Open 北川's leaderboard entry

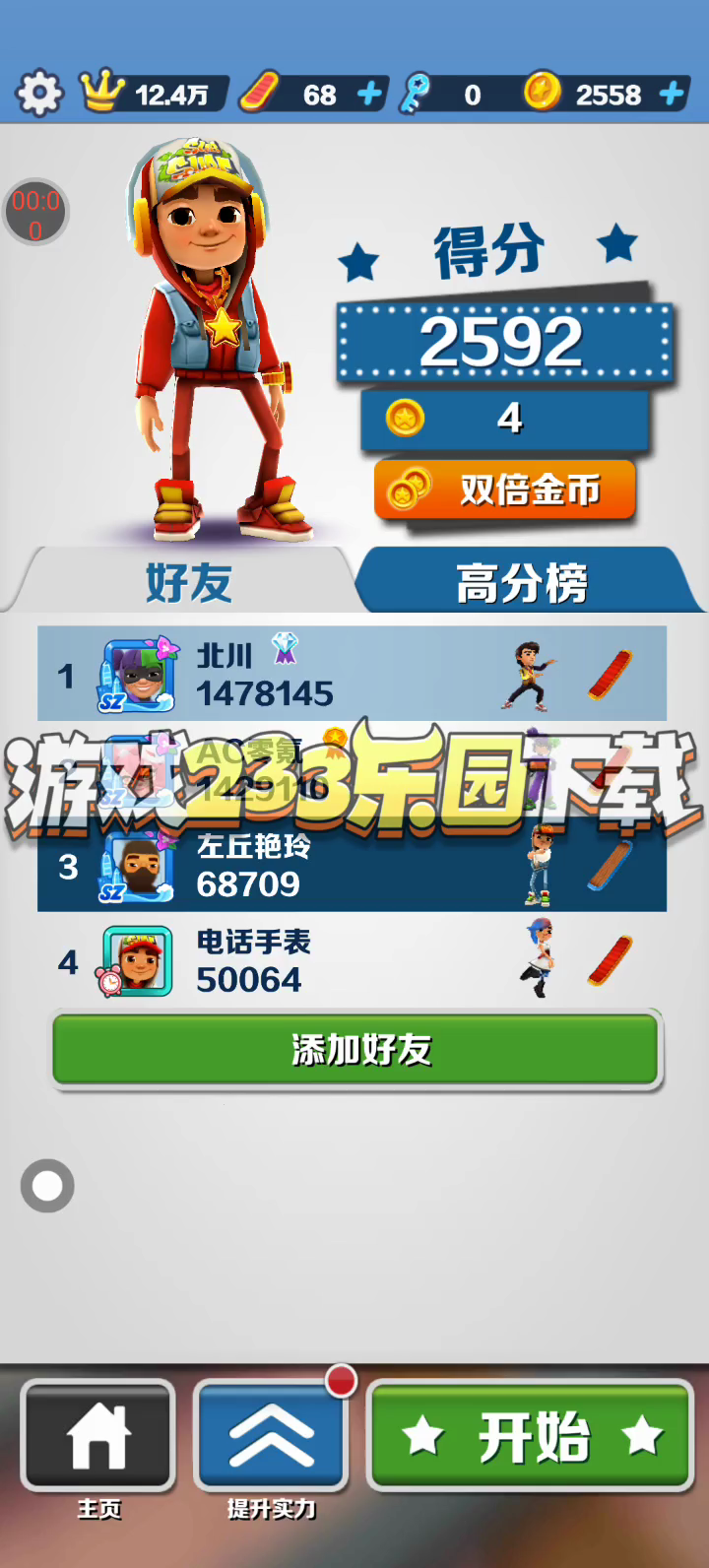(352, 674)
